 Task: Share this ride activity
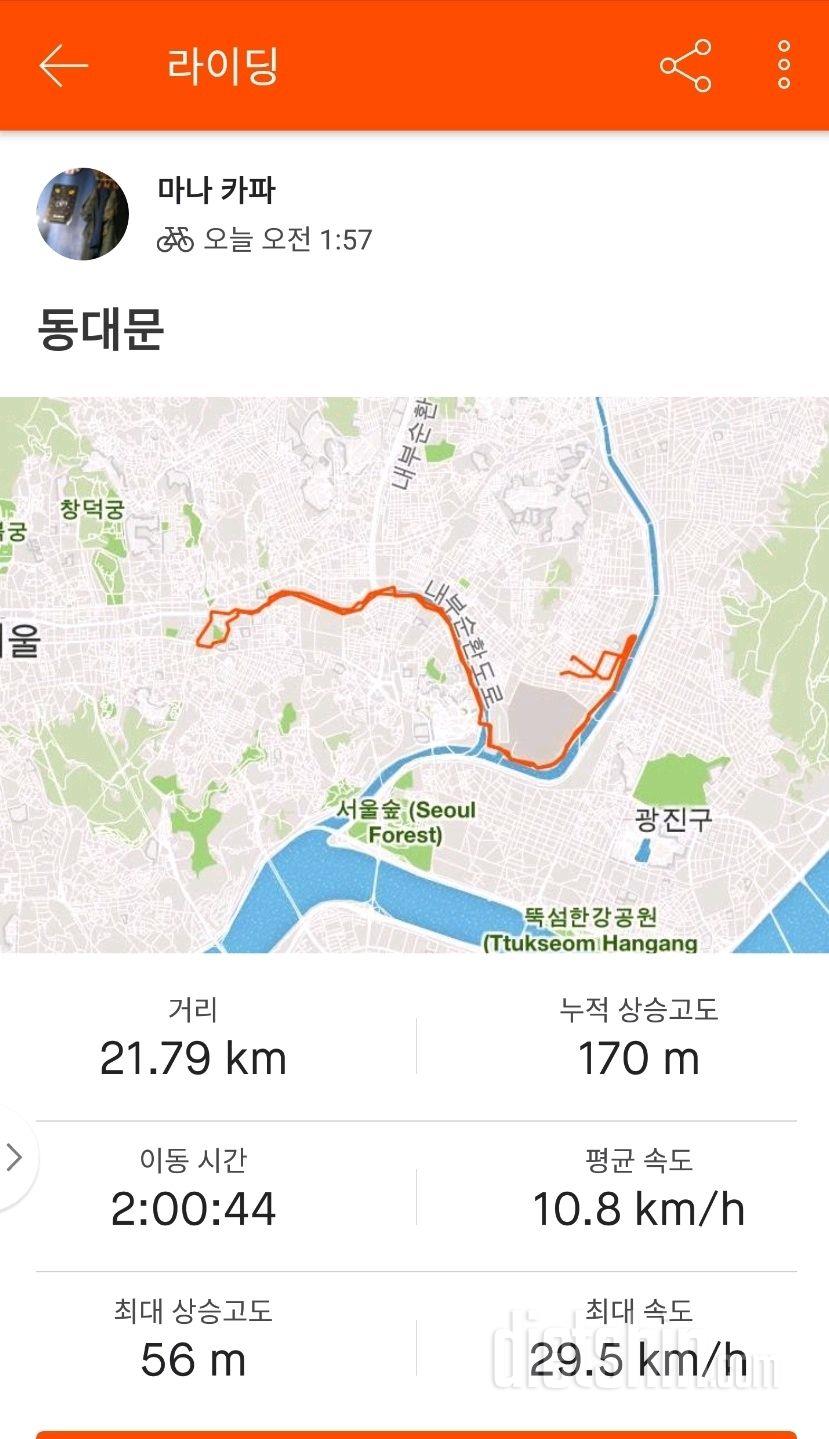coord(685,66)
